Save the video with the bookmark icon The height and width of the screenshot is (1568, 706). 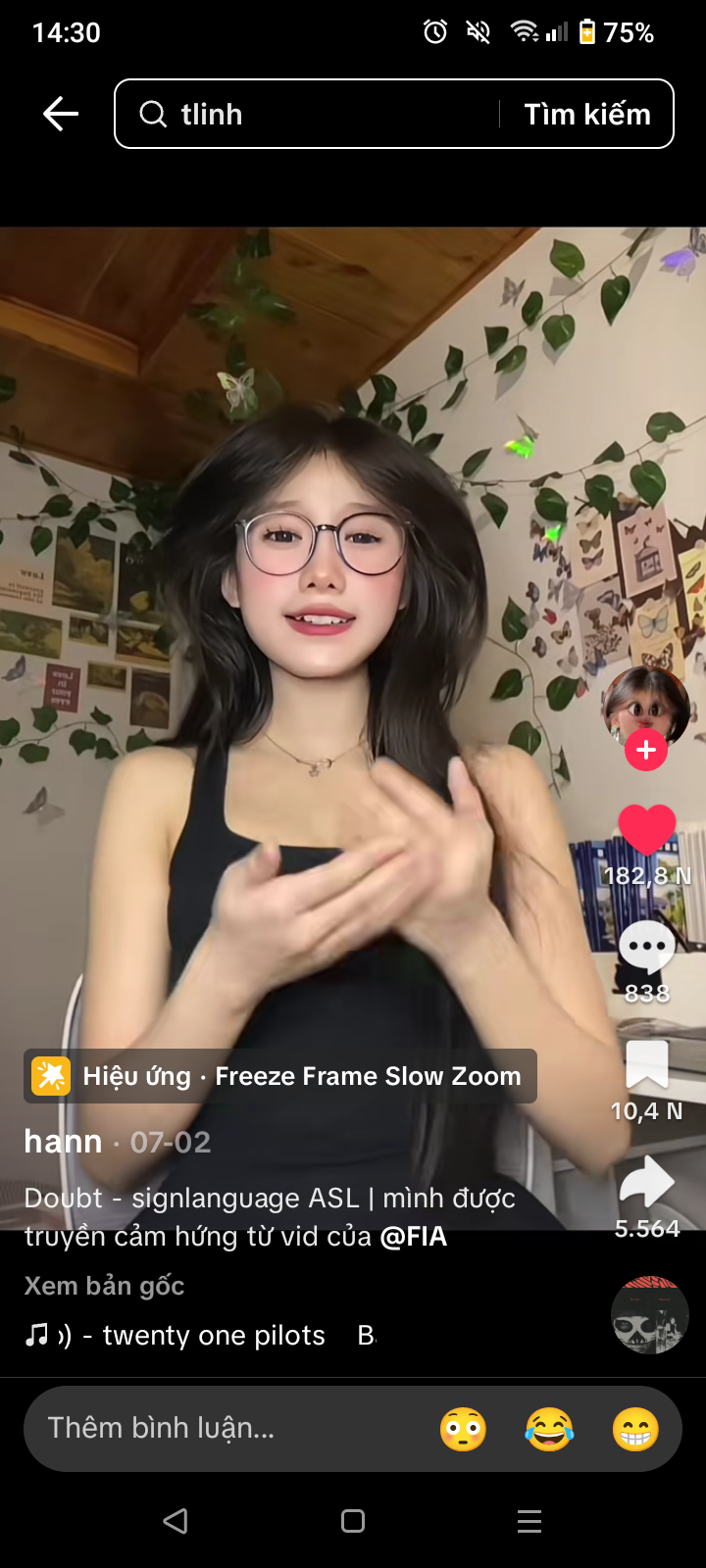646,1065
